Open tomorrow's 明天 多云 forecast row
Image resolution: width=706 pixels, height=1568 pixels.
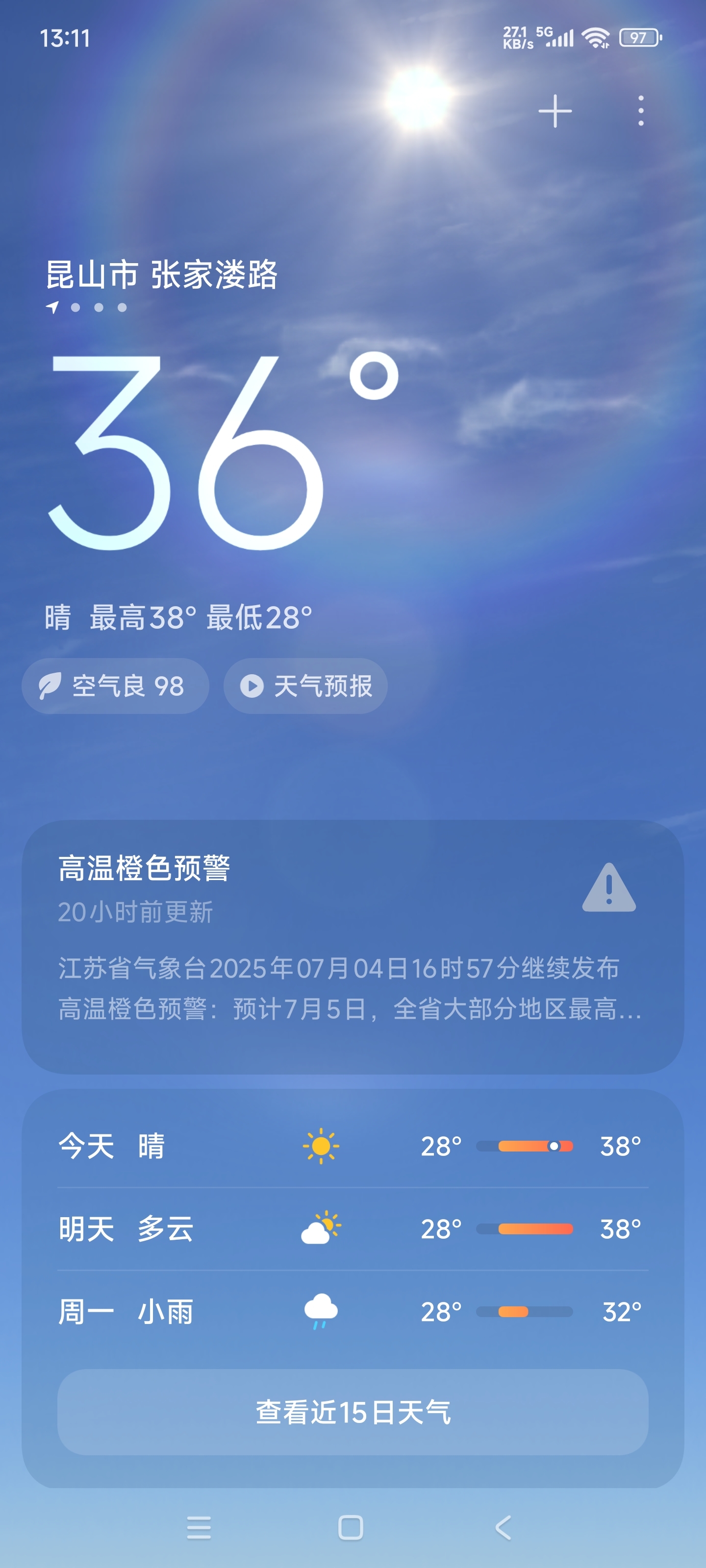(x=353, y=1229)
